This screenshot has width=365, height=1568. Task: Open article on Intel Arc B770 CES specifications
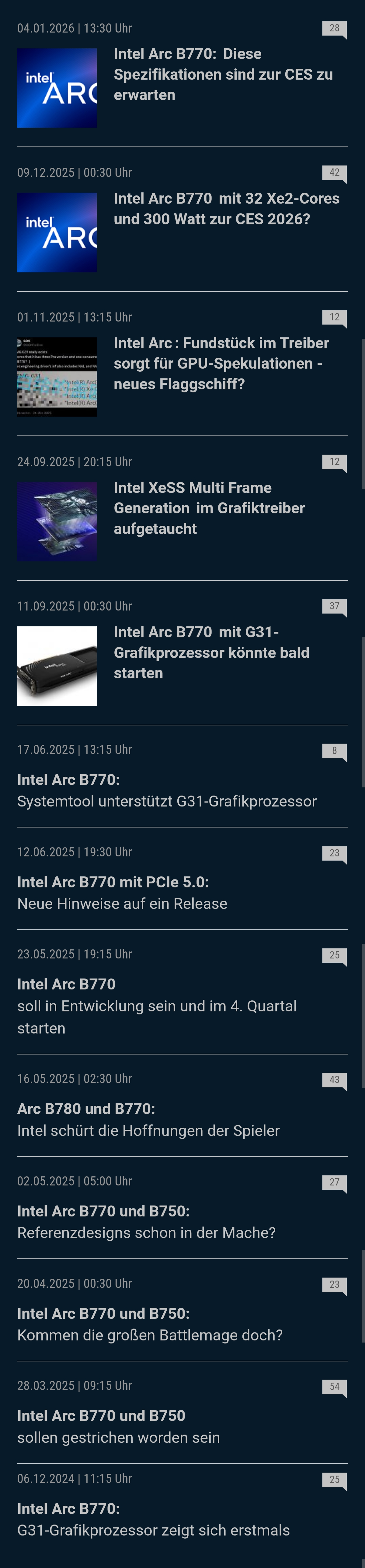click(x=222, y=74)
